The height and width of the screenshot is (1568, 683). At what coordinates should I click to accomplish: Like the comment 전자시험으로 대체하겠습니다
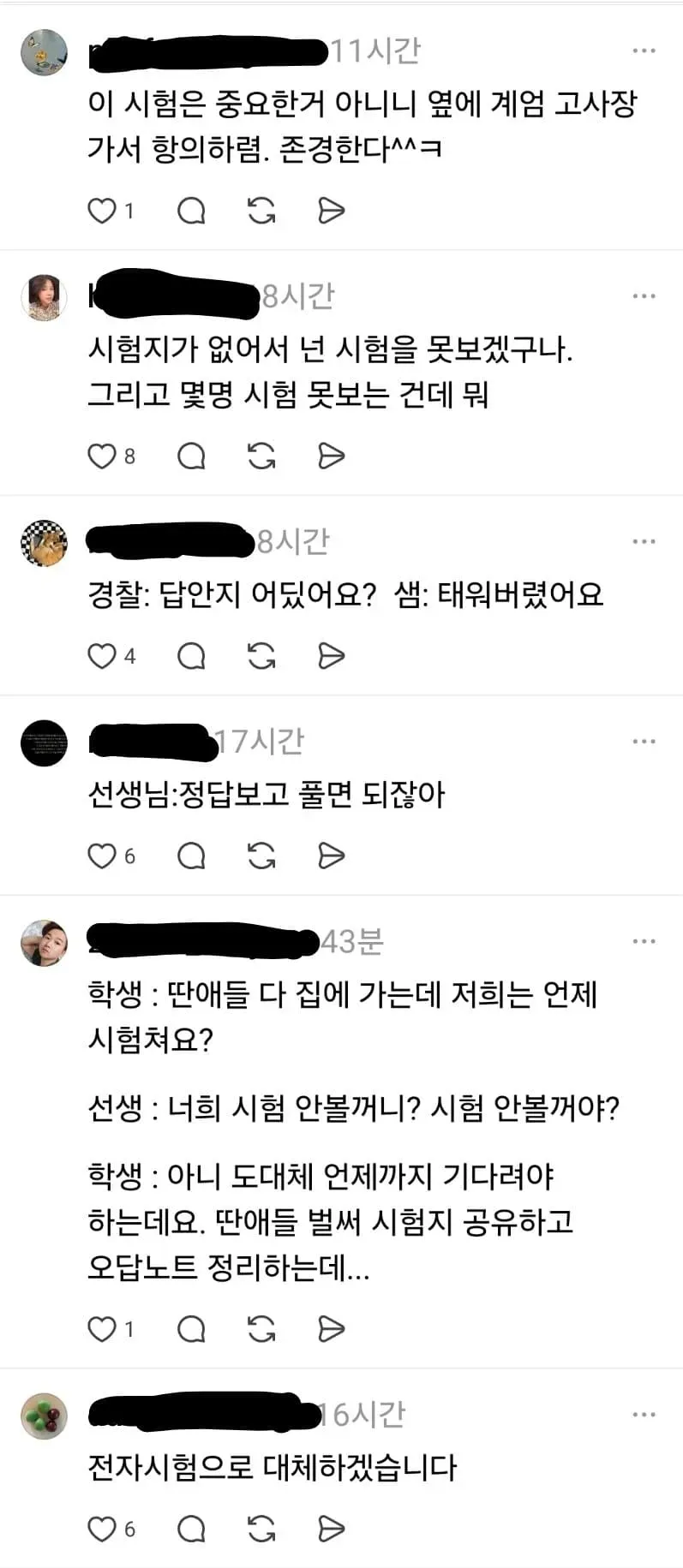102,1529
